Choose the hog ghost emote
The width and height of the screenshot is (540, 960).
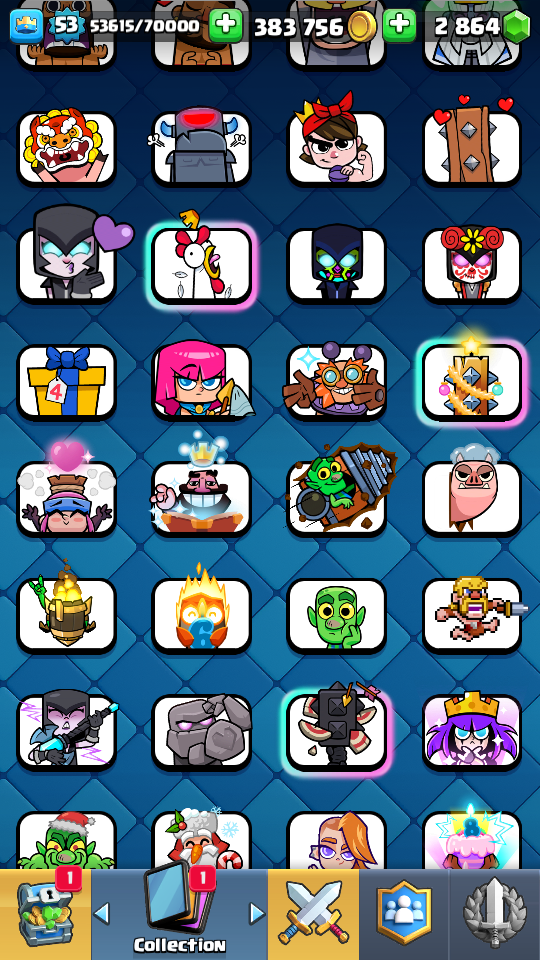point(472,498)
